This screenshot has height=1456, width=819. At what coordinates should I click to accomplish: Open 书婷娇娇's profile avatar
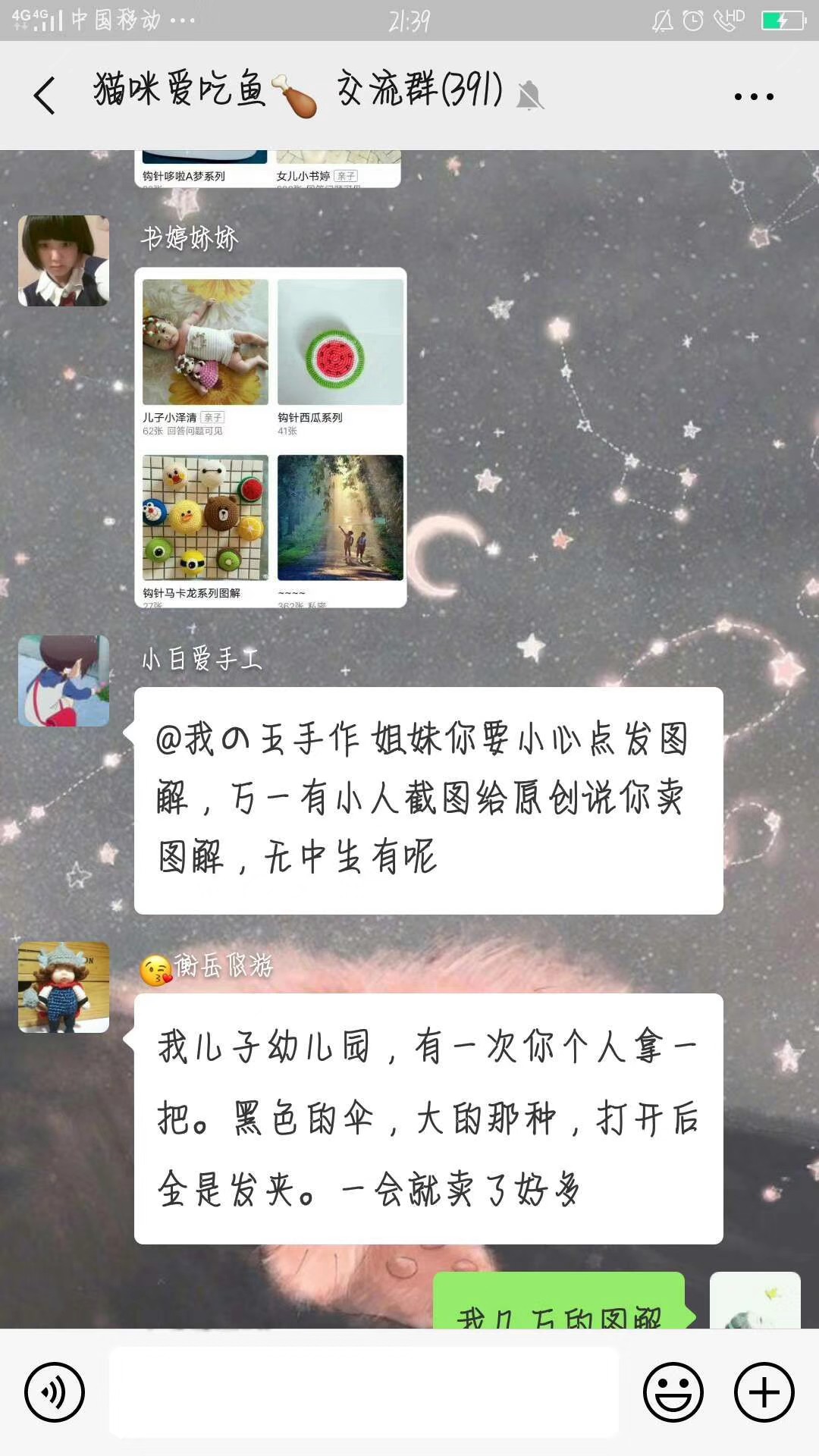point(64,261)
